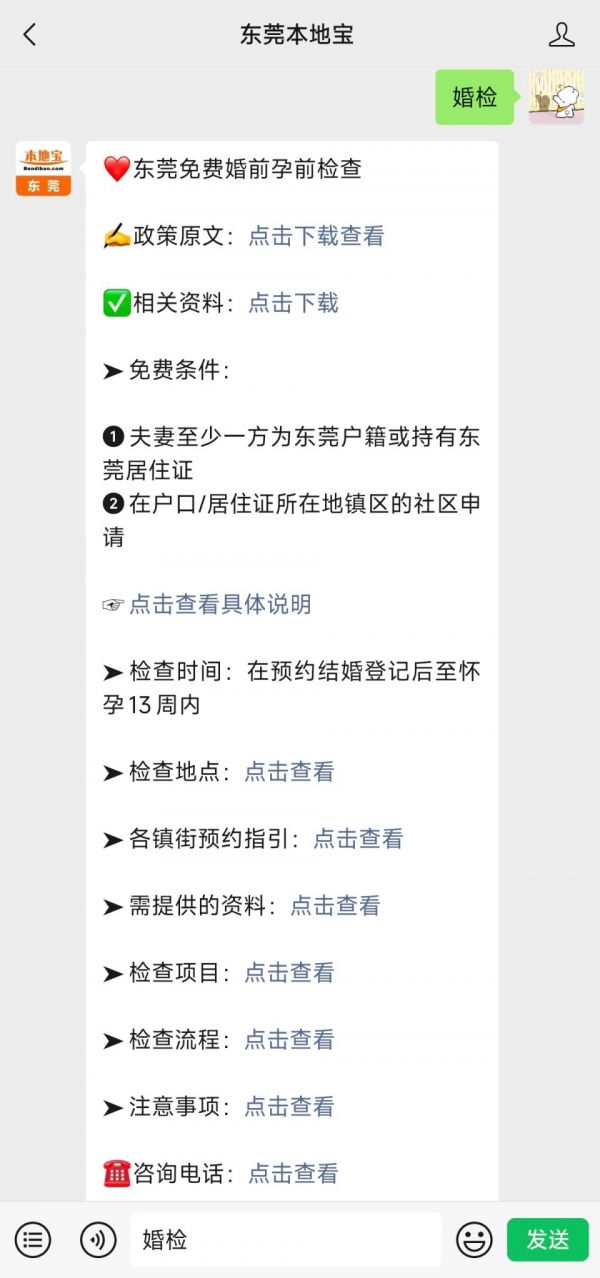Tap the message input field

pyautogui.click(x=286, y=1240)
